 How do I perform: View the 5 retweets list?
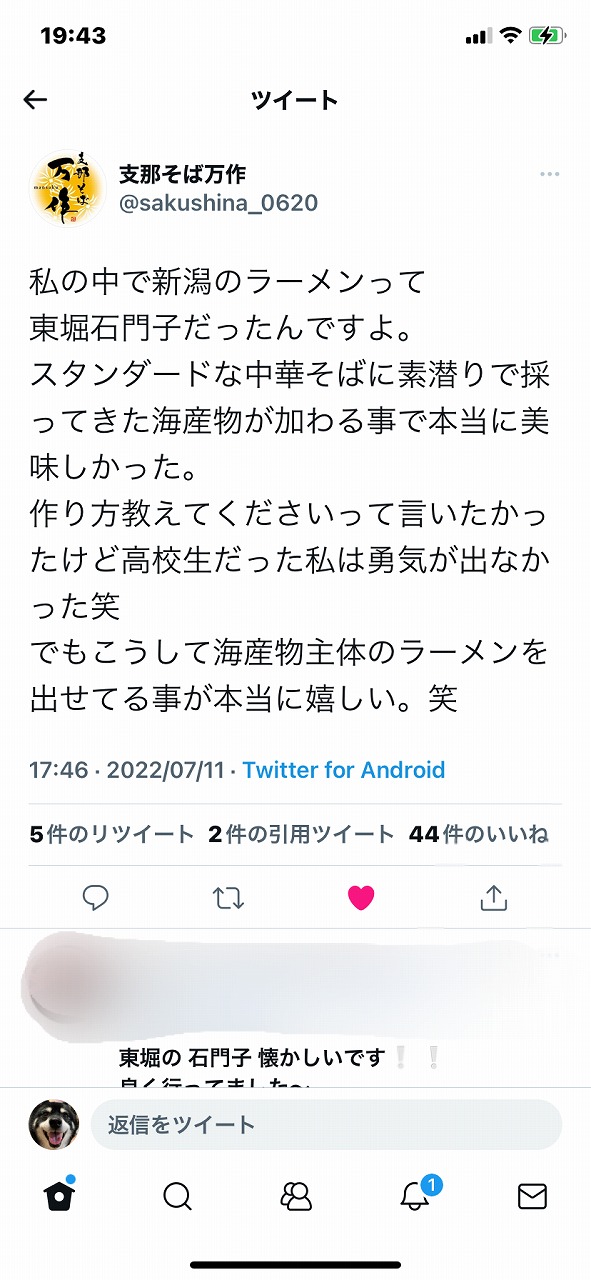(112, 834)
